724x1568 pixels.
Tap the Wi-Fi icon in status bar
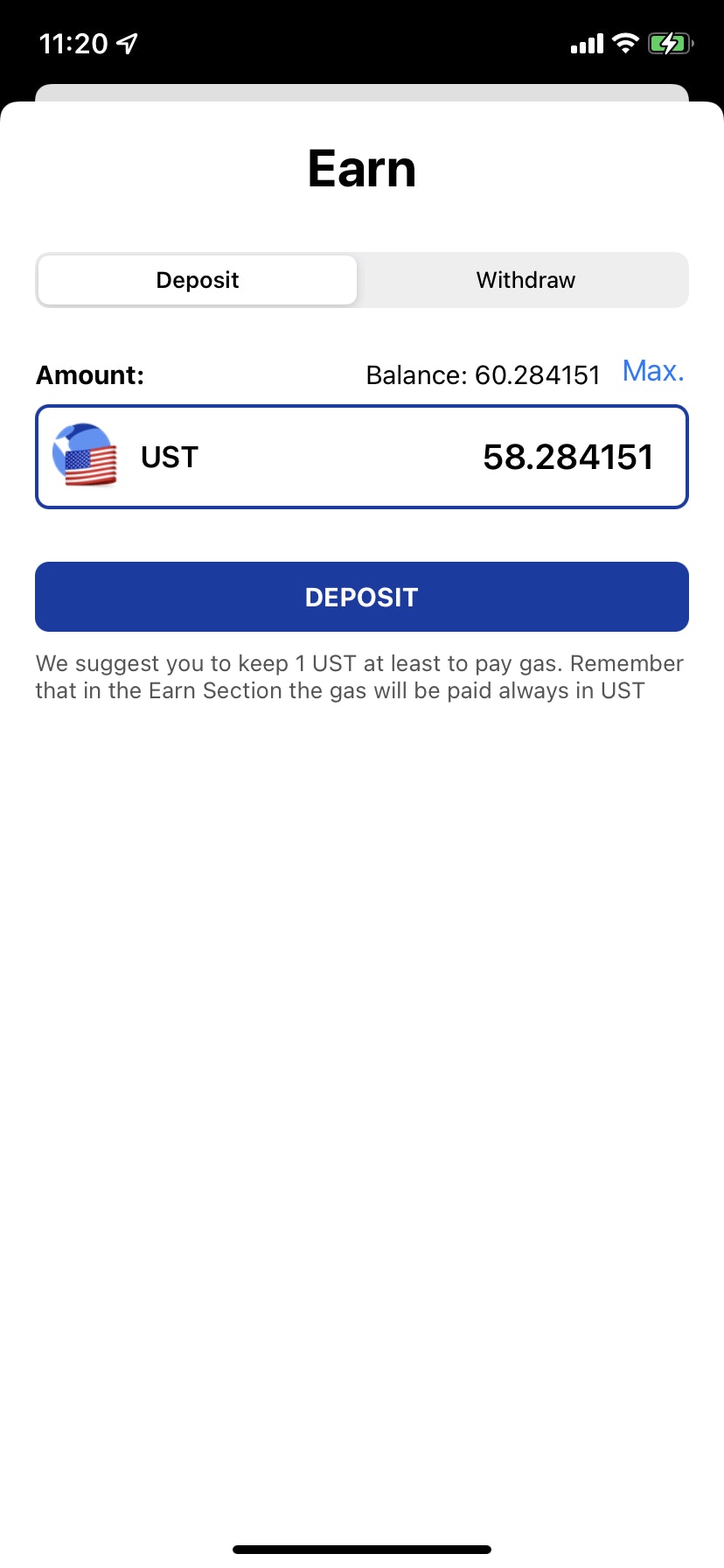(x=624, y=42)
